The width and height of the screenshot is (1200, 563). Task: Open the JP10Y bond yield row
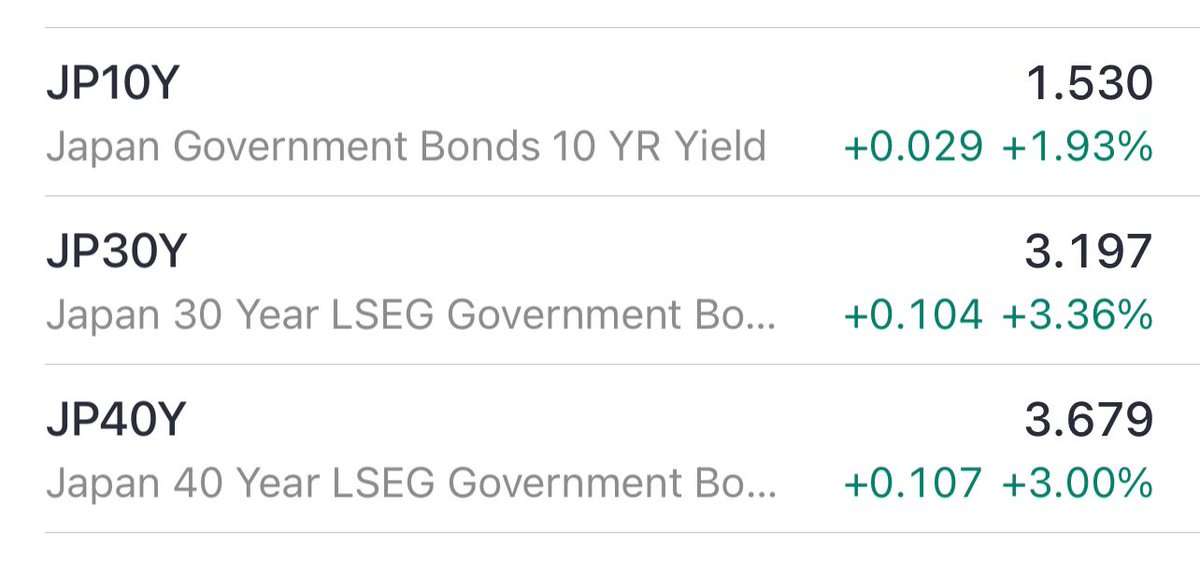[598, 113]
